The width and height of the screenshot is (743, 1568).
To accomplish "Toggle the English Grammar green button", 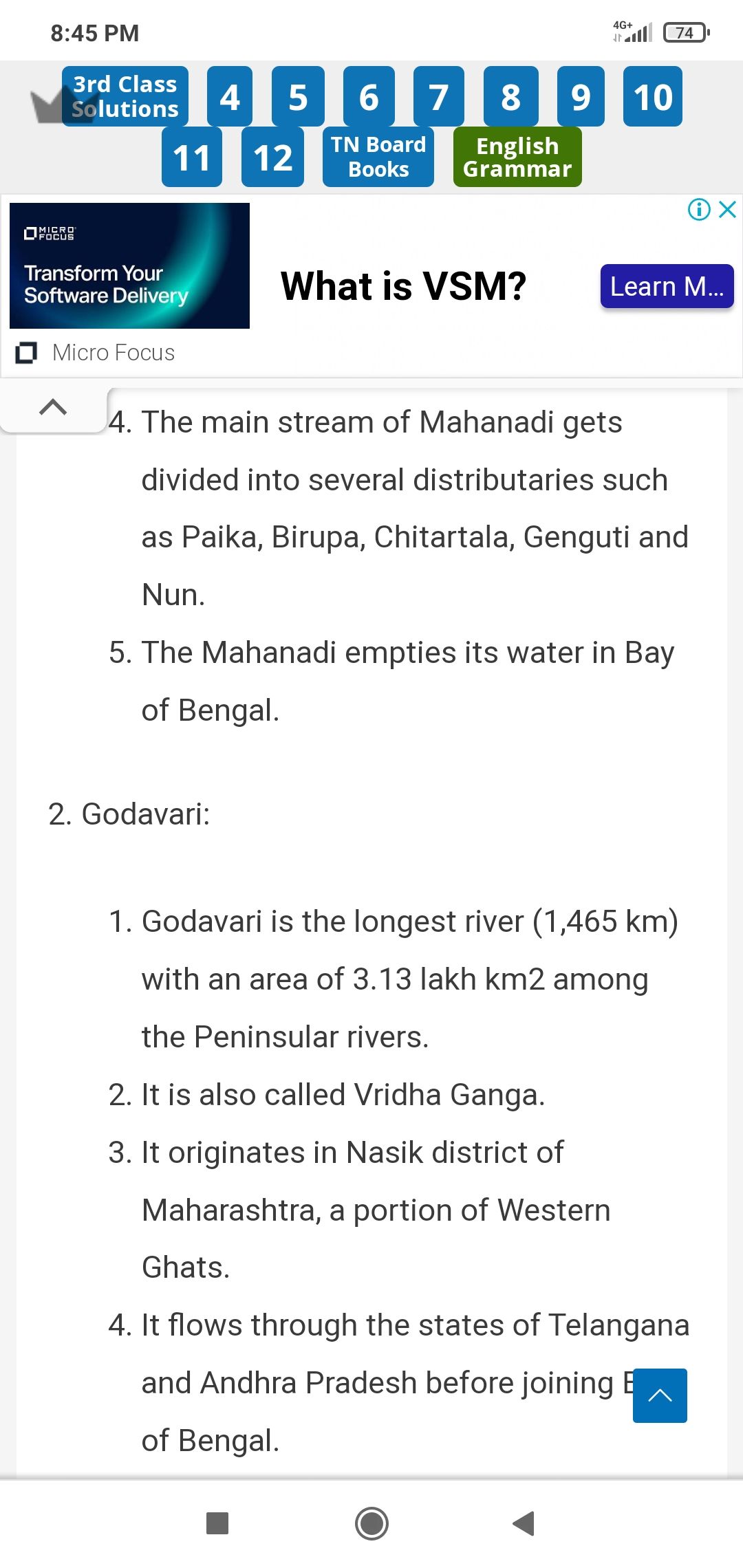I will point(517,157).
